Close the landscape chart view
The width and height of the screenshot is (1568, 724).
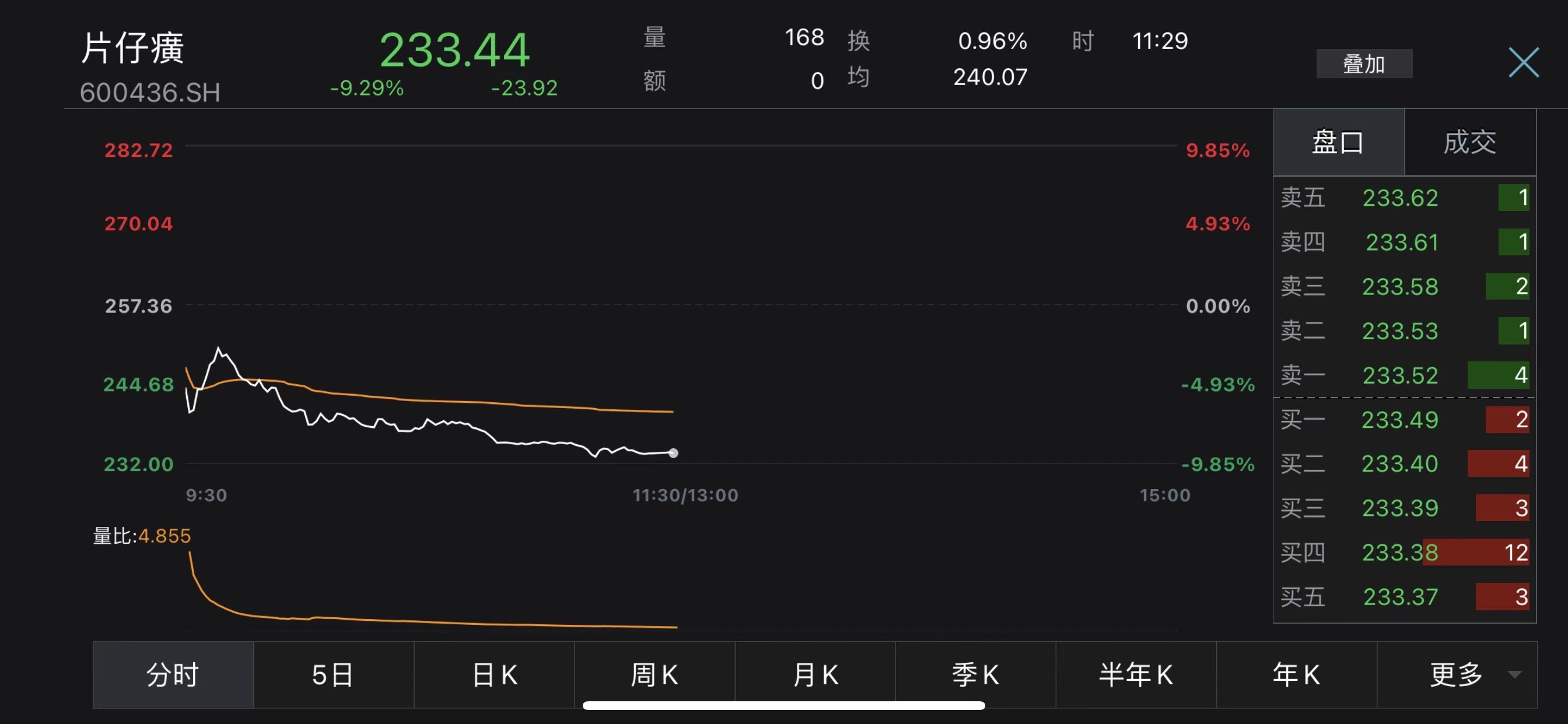click(x=1523, y=62)
